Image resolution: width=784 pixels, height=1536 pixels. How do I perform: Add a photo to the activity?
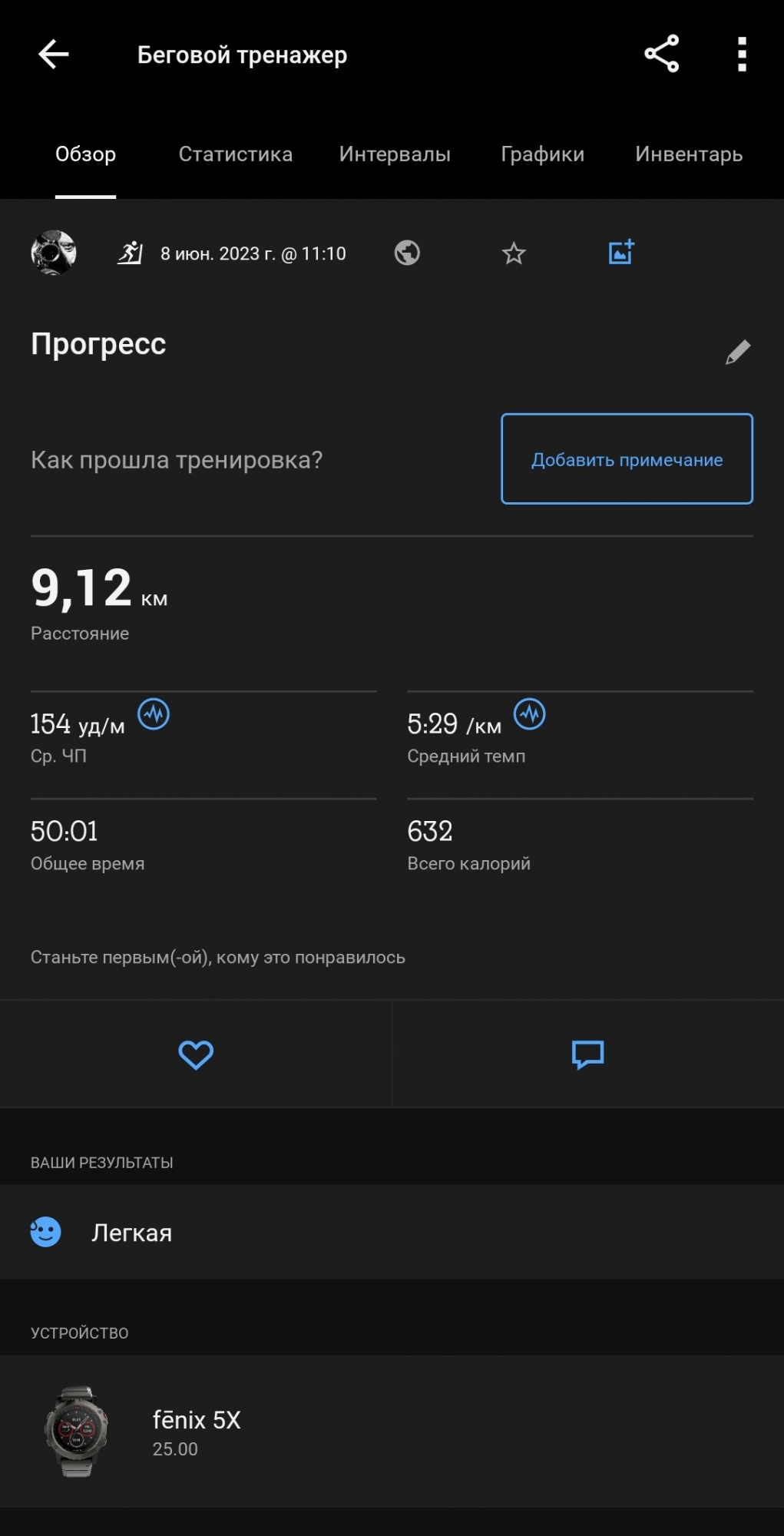tap(620, 252)
